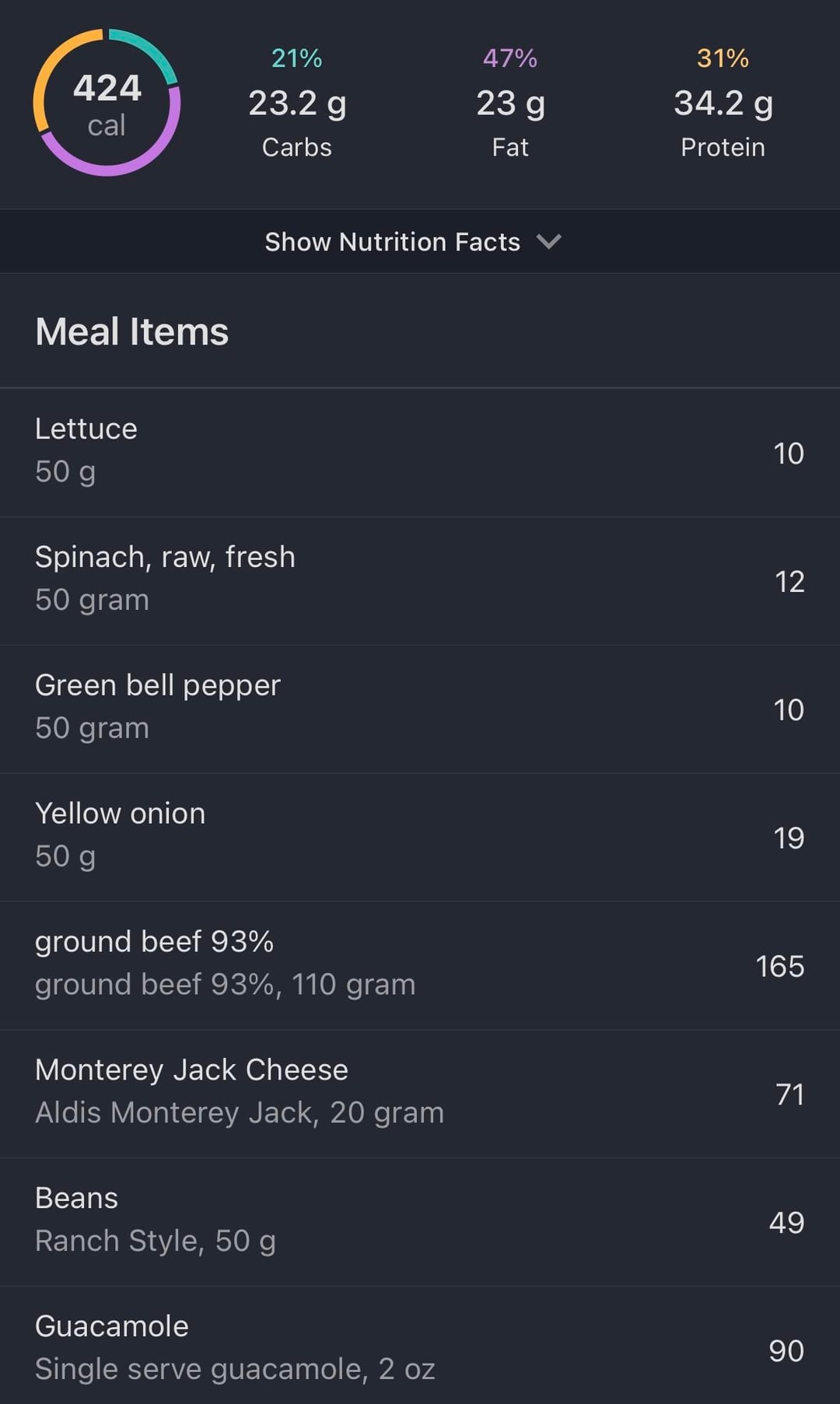Open the Monterey Jack Cheese item
Viewport: 840px width, 1404px height.
[420, 1094]
